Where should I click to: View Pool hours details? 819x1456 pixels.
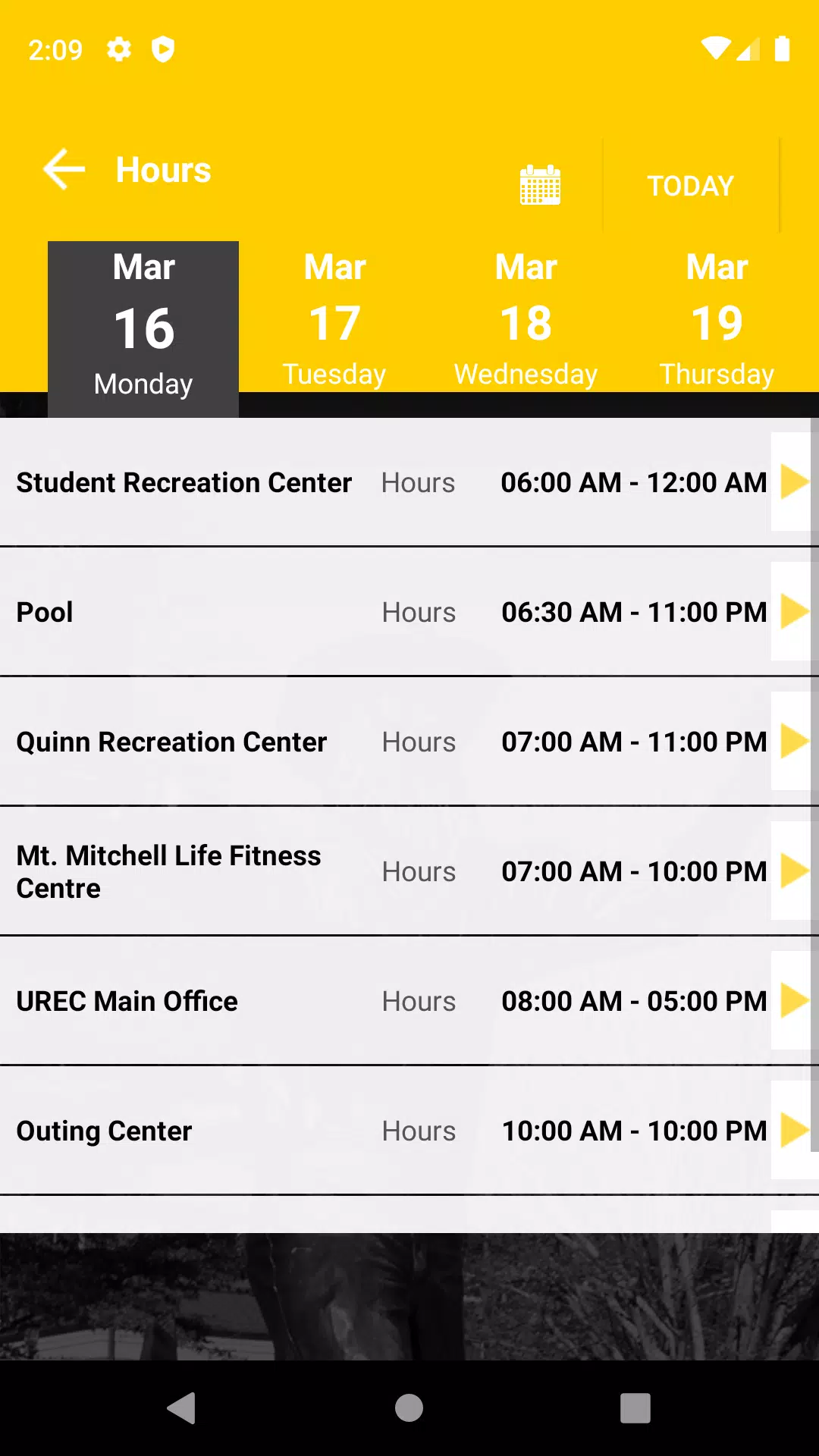793,611
